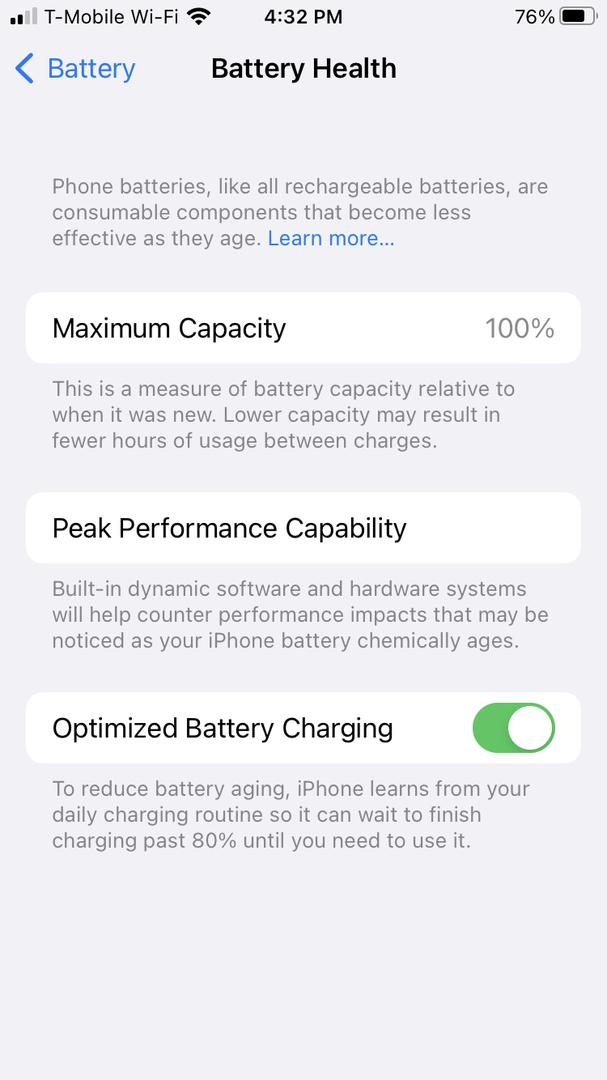Go back to Battery settings

(x=74, y=69)
